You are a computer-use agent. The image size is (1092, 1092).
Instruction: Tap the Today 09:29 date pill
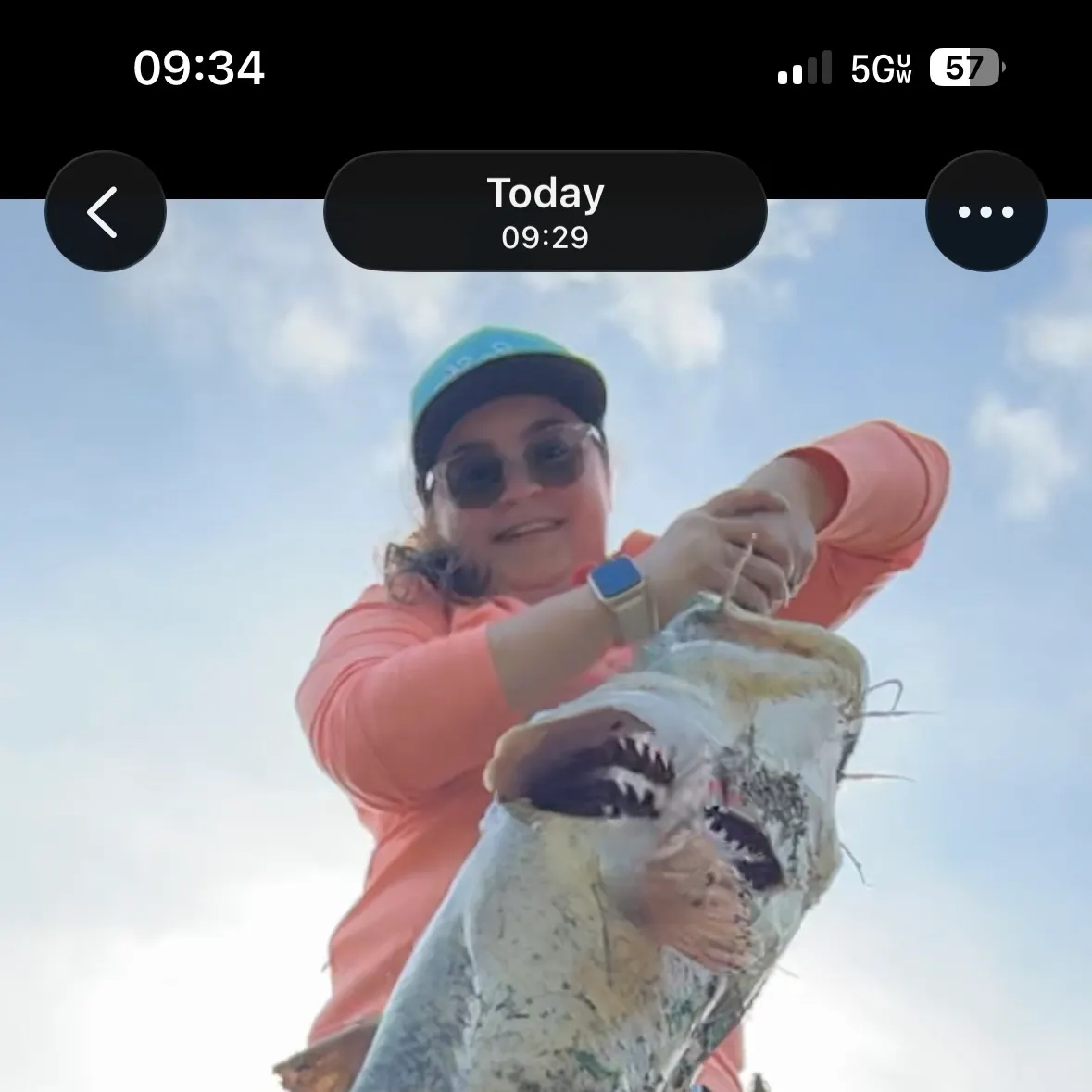545,211
